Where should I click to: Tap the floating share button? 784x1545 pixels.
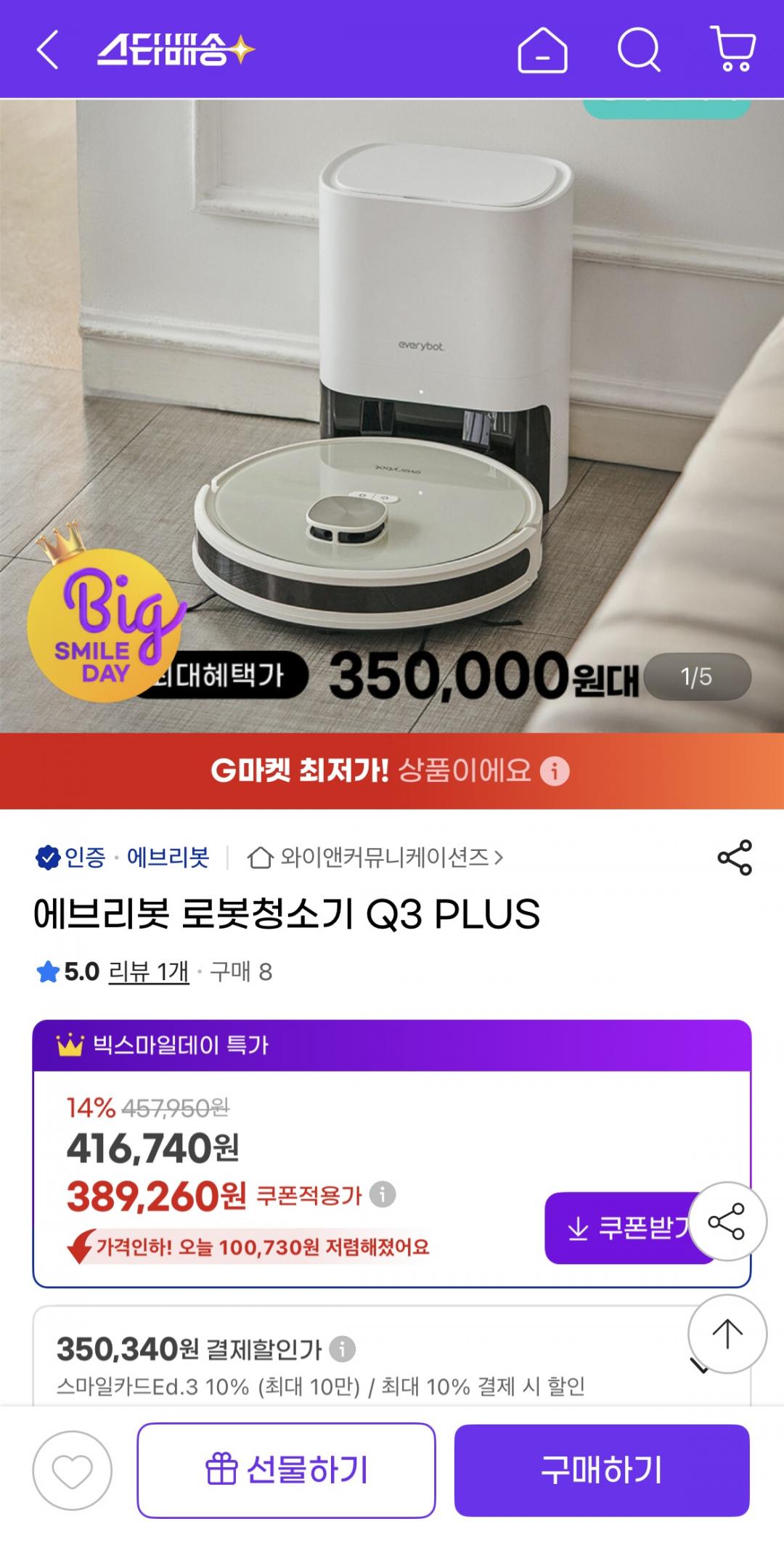727,1221
